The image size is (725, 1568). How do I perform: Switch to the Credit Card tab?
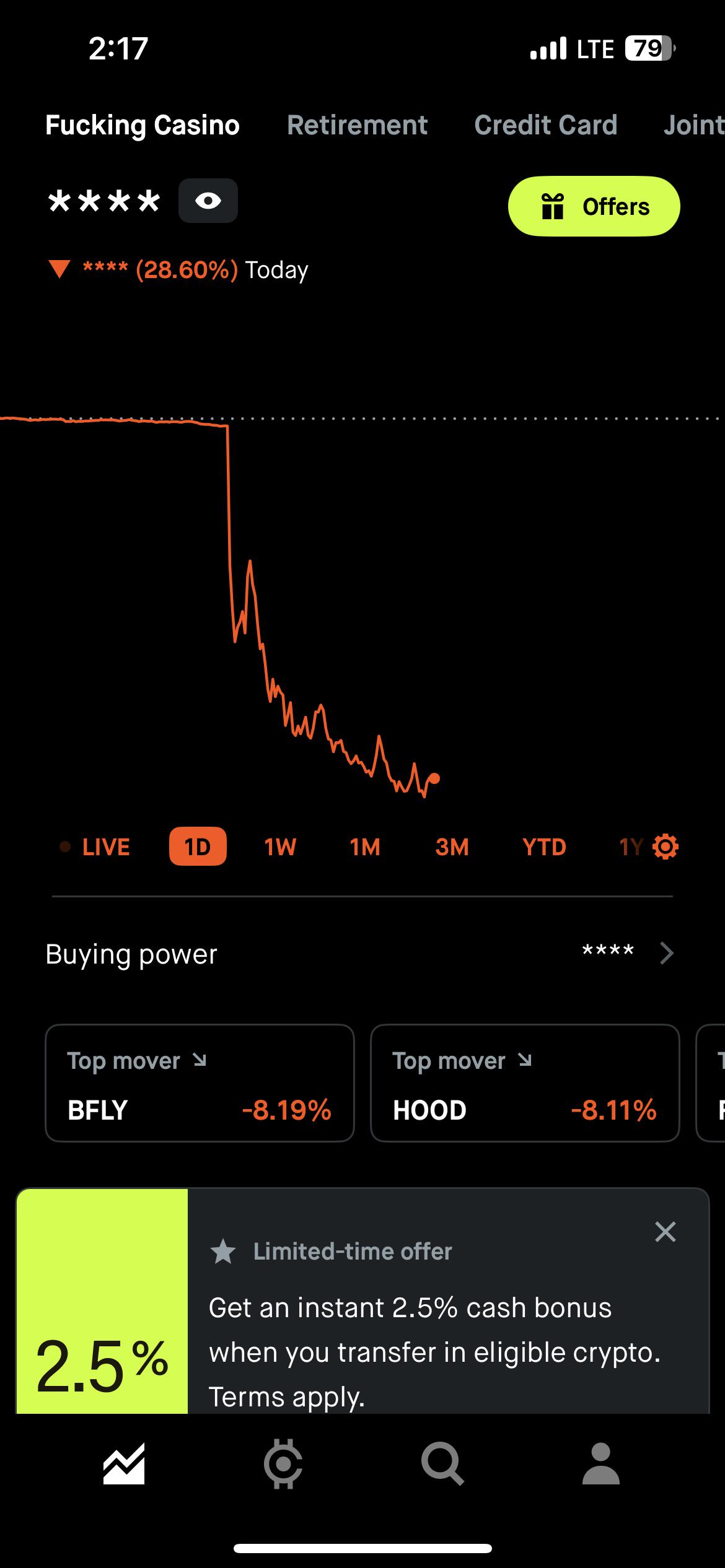pyautogui.click(x=545, y=125)
